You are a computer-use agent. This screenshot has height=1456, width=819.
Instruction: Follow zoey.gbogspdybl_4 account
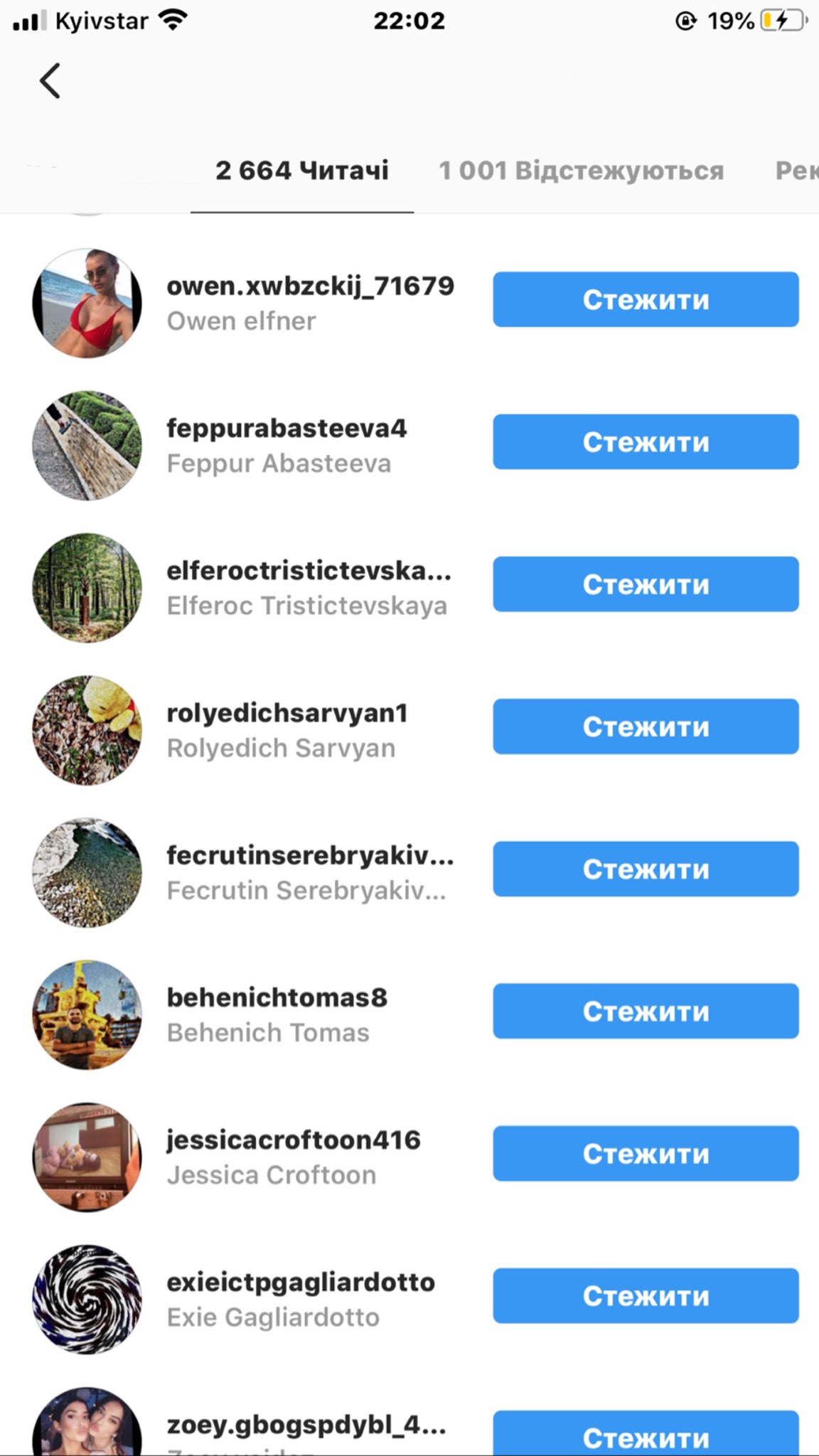coord(646,1433)
